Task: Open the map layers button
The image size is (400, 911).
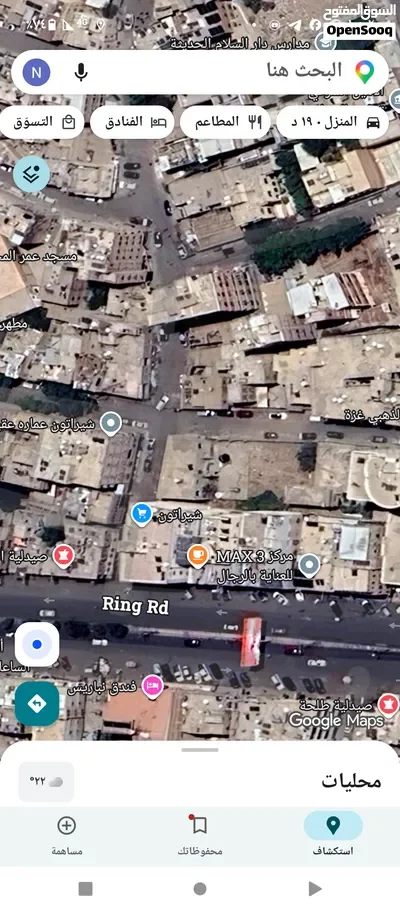Action: point(31,174)
